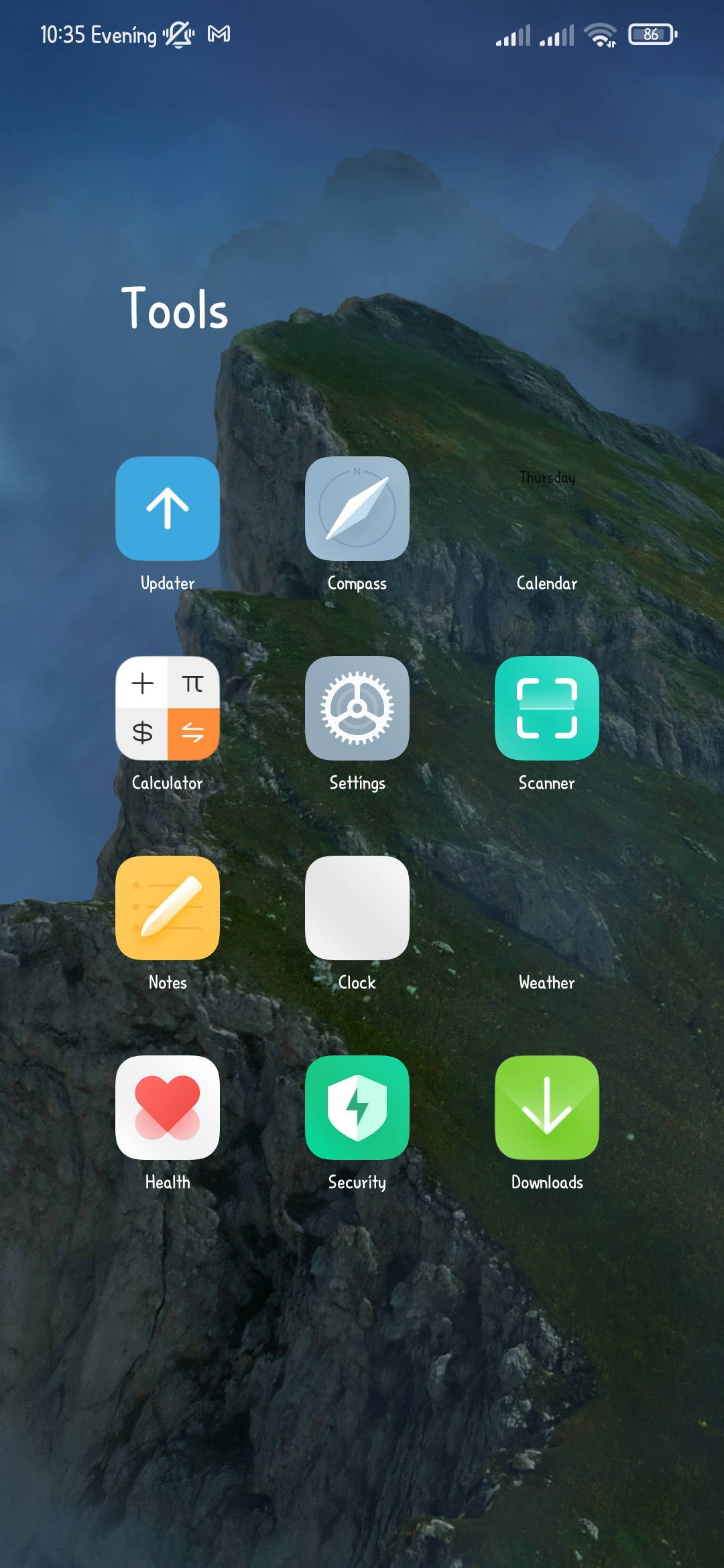The width and height of the screenshot is (724, 1568).
Task: Open the Calendar app
Action: (547, 509)
